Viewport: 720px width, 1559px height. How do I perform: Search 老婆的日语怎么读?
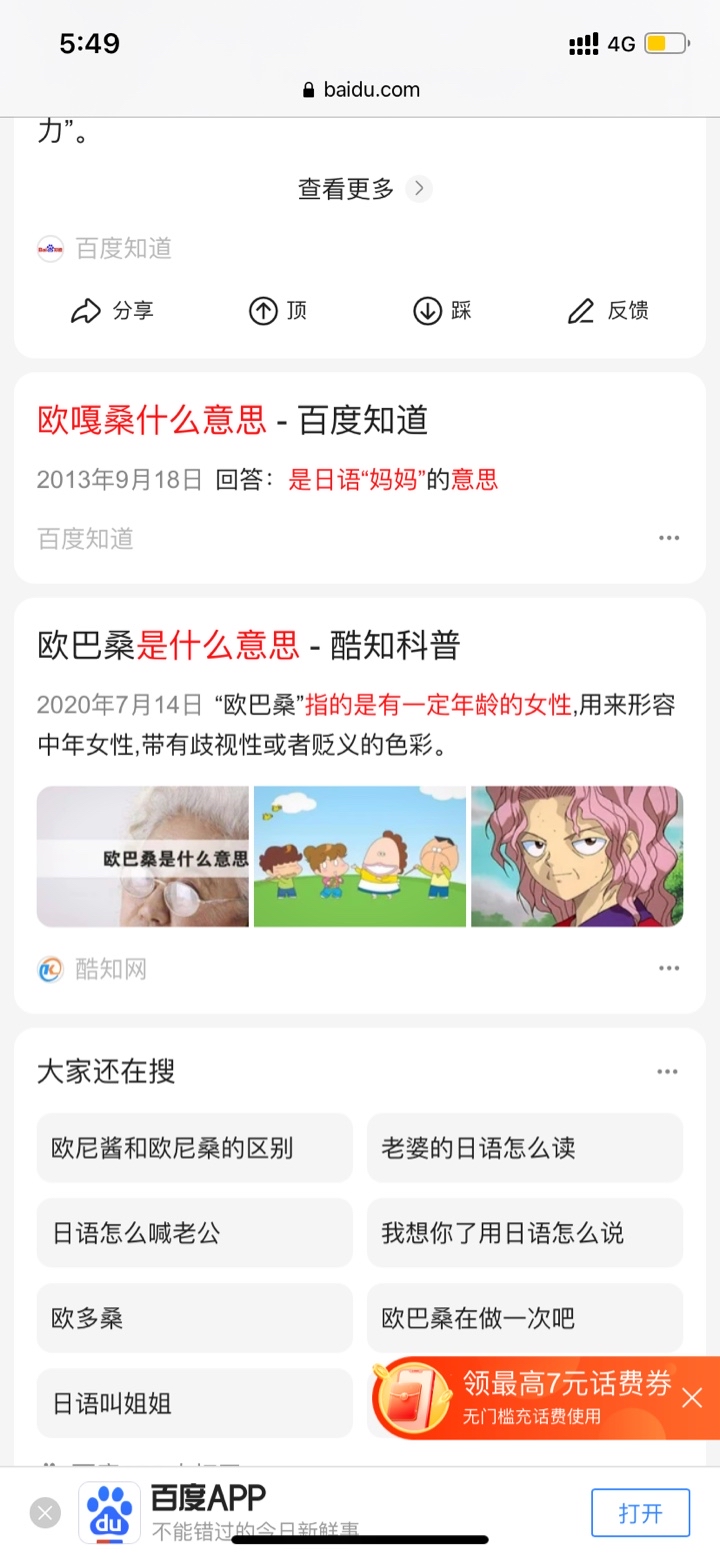click(x=524, y=1148)
